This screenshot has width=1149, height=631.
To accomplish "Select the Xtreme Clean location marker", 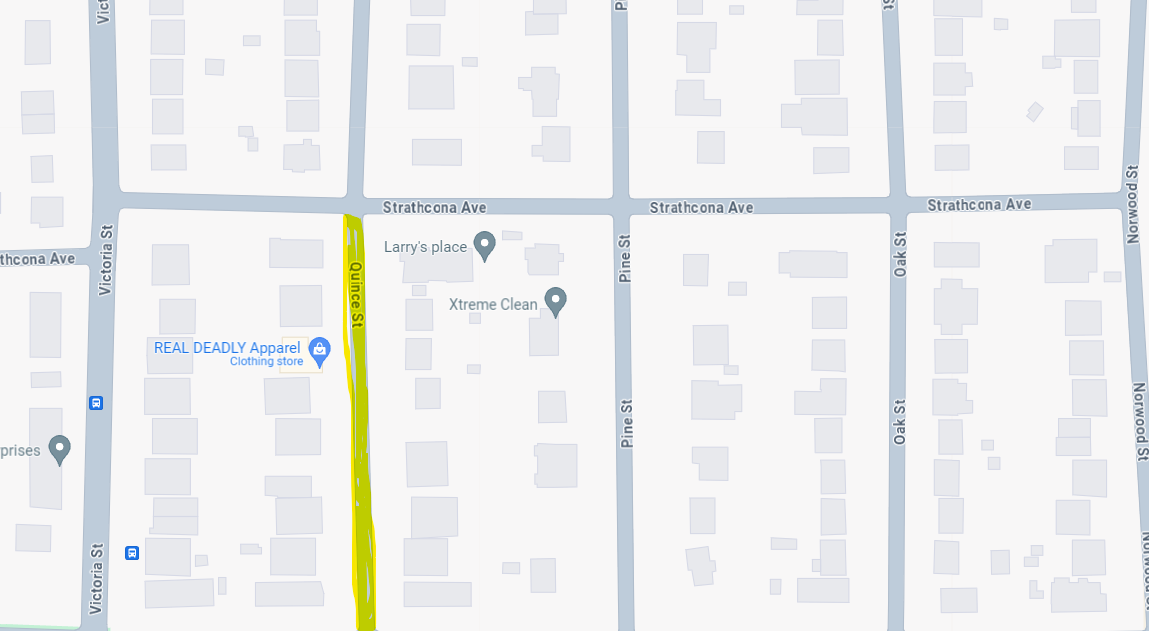I will [x=556, y=300].
